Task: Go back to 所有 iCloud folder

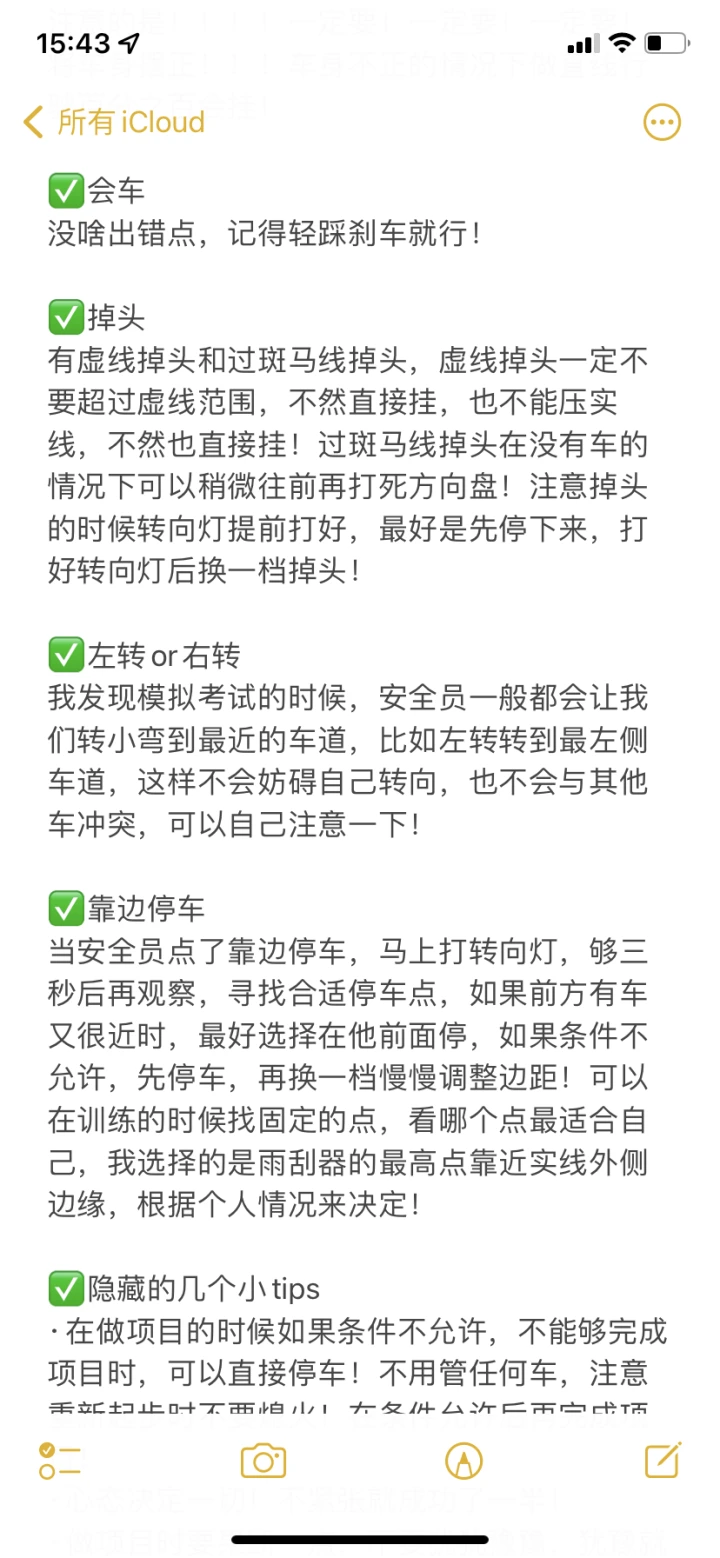Action: (x=113, y=122)
